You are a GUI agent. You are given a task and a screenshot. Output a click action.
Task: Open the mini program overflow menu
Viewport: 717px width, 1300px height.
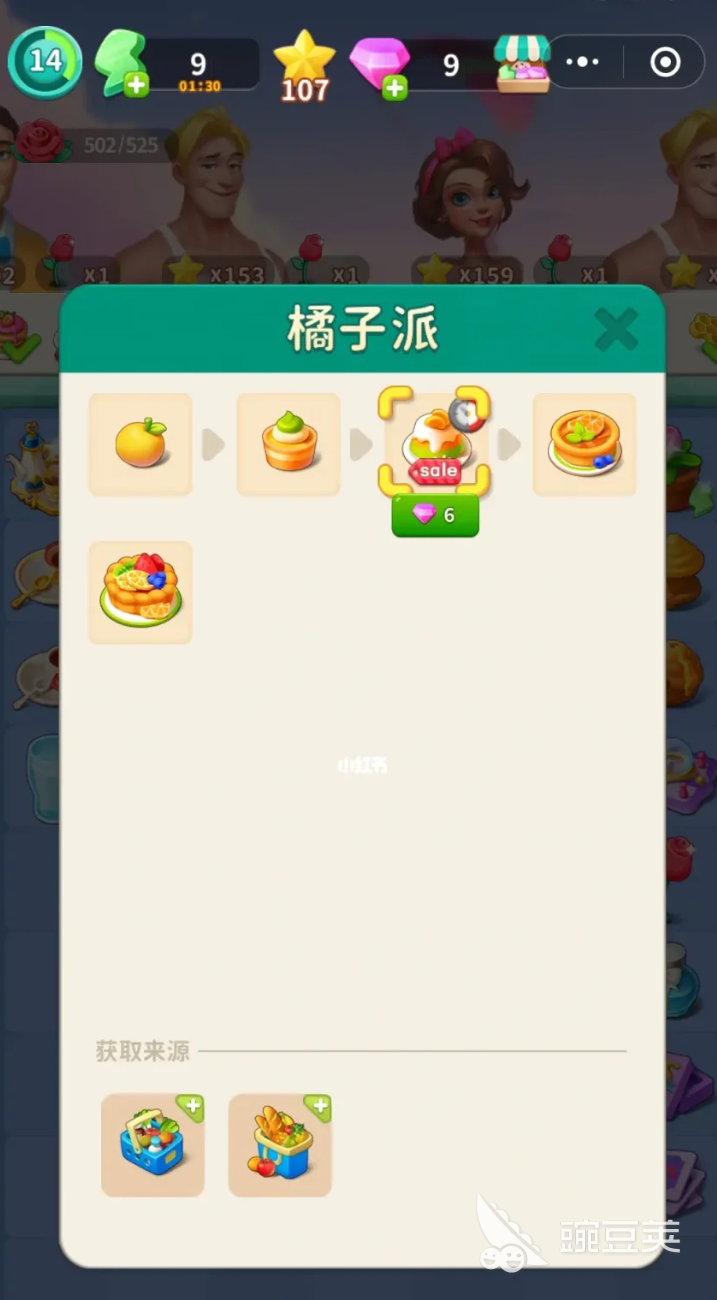pyautogui.click(x=582, y=62)
